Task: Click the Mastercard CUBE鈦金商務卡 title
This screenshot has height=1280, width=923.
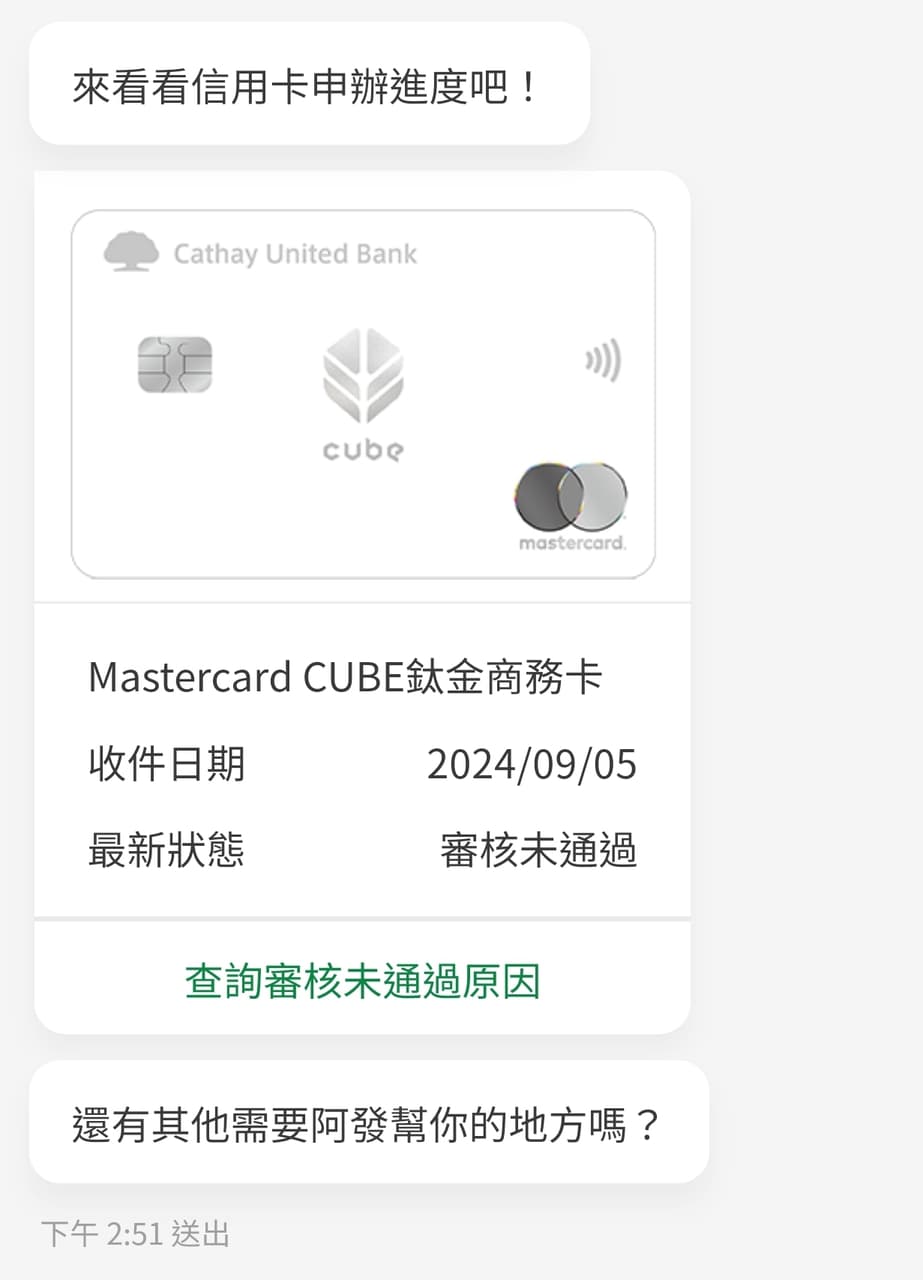Action: tap(348, 678)
